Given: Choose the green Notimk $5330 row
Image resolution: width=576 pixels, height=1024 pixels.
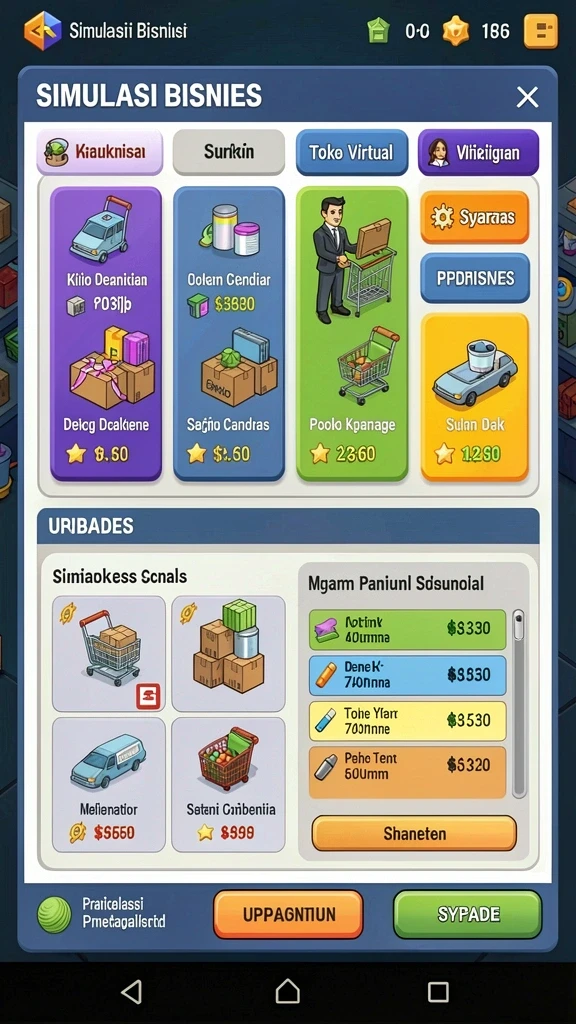Looking at the screenshot, I should click(x=408, y=630).
